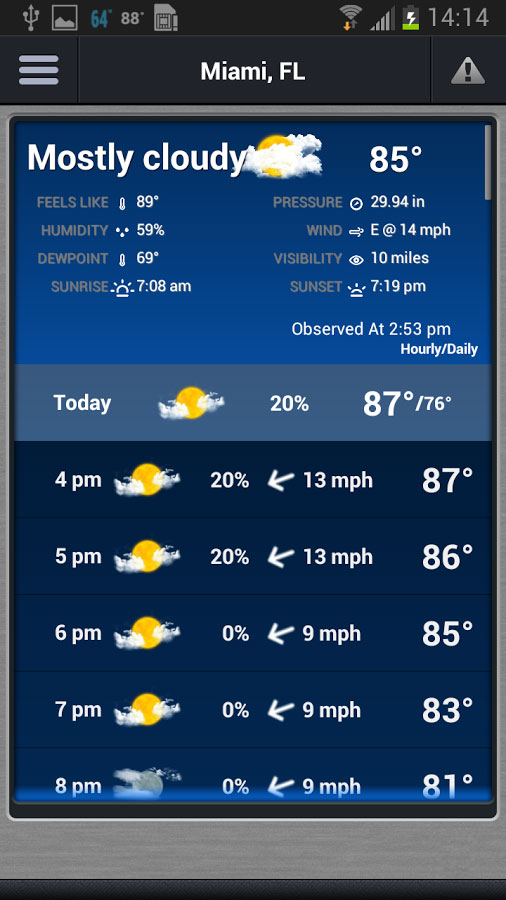Select the 7 pm hourly forecast
This screenshot has width=506, height=900.
[253, 710]
